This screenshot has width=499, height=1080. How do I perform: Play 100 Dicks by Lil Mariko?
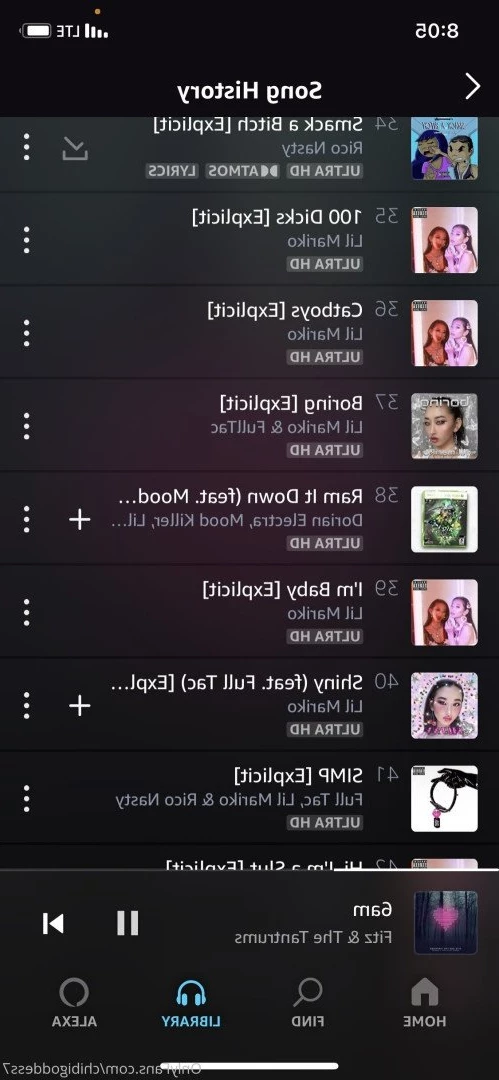250,239
